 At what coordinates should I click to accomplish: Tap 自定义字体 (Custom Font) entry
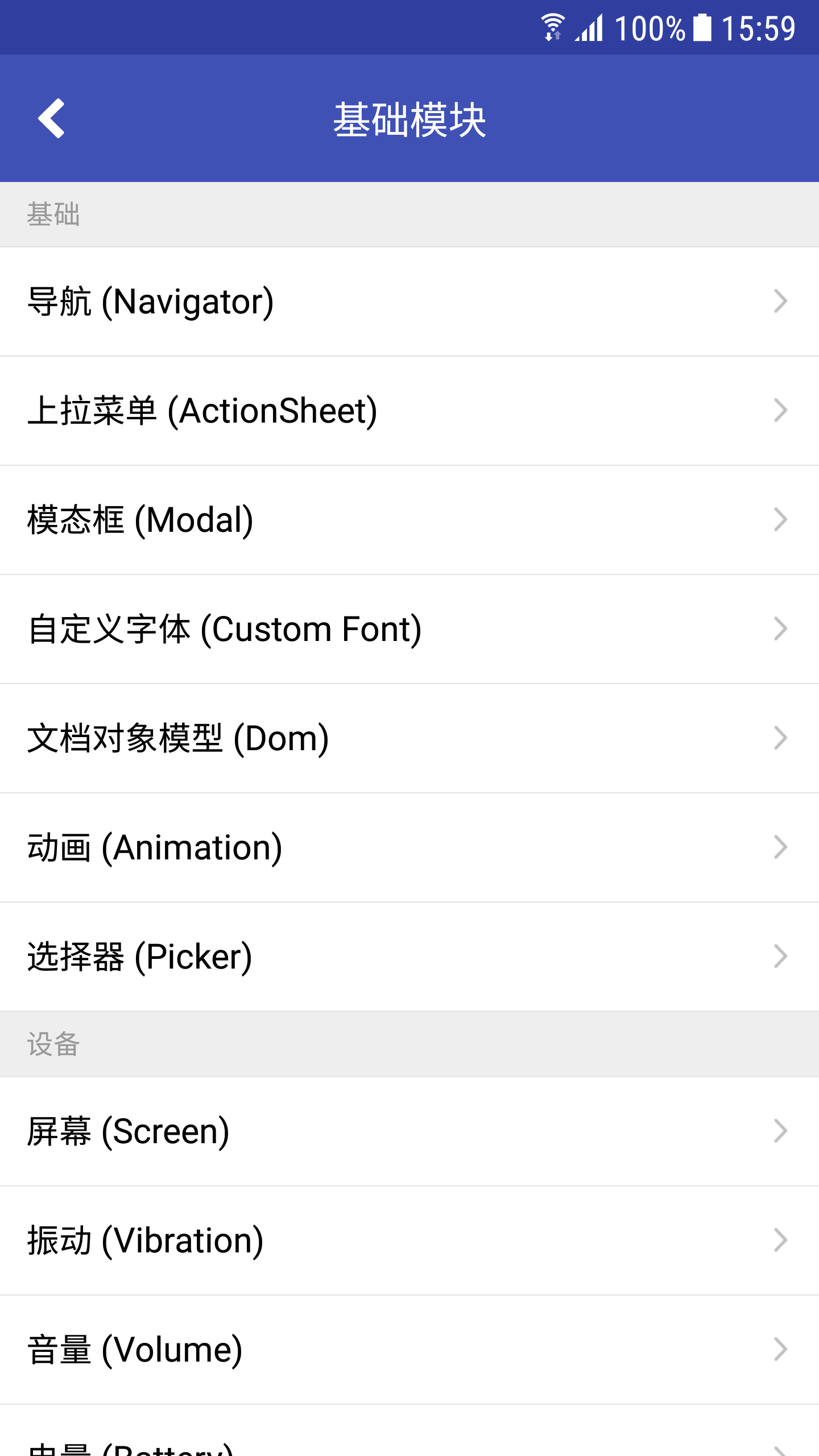pyautogui.click(x=409, y=629)
